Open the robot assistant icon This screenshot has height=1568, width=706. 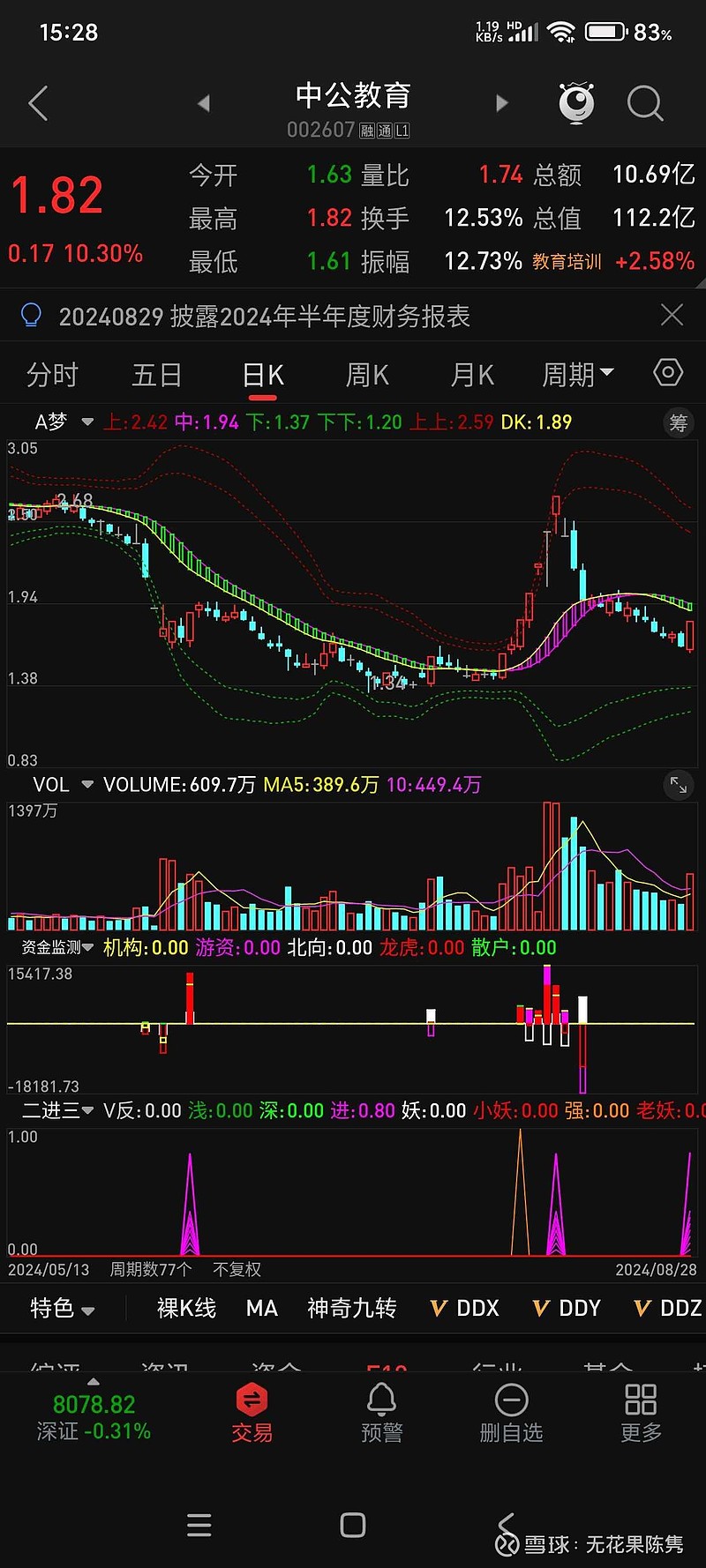[x=576, y=103]
